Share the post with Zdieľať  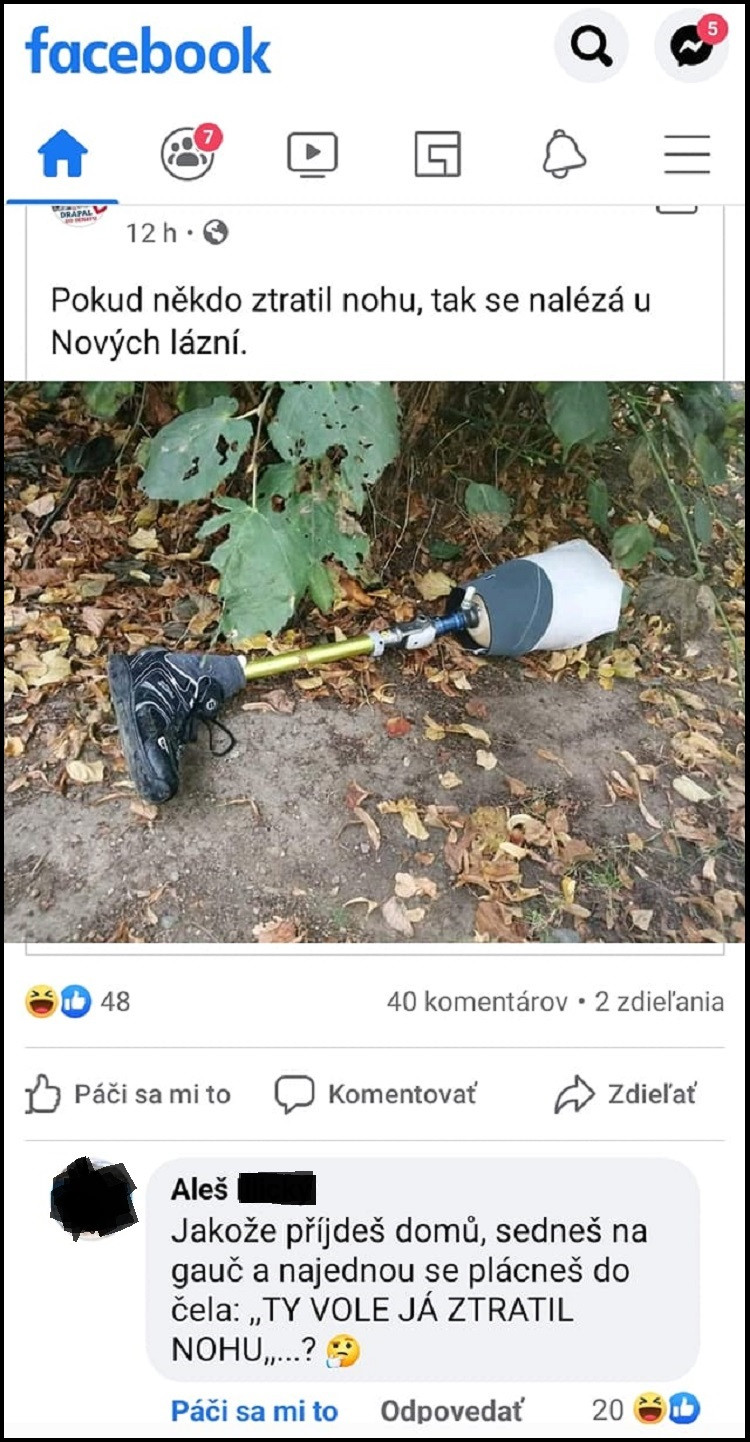point(625,1094)
